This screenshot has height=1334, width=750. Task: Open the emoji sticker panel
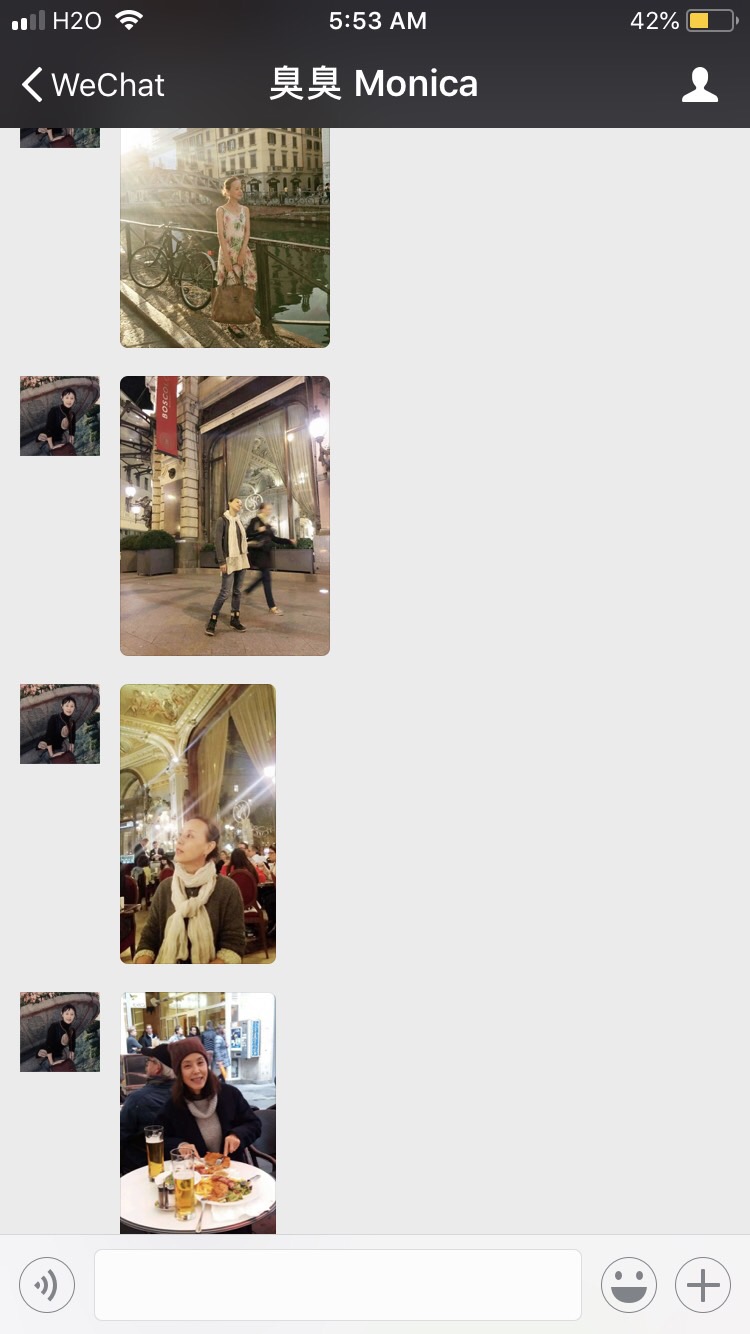tap(629, 1285)
